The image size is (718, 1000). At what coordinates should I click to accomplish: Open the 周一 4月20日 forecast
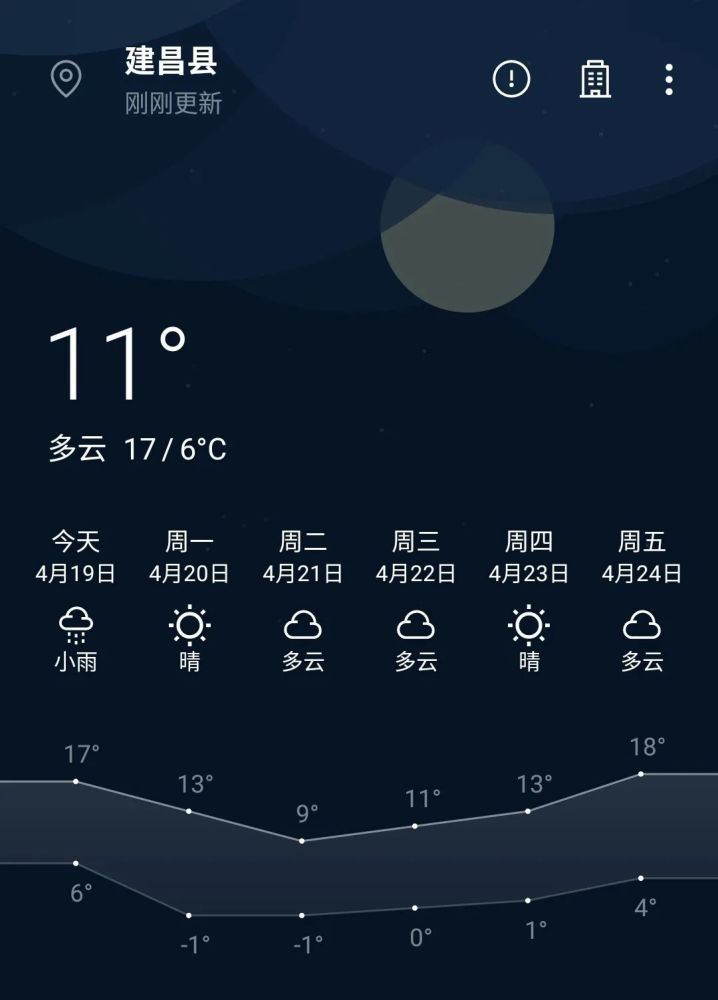(189, 600)
